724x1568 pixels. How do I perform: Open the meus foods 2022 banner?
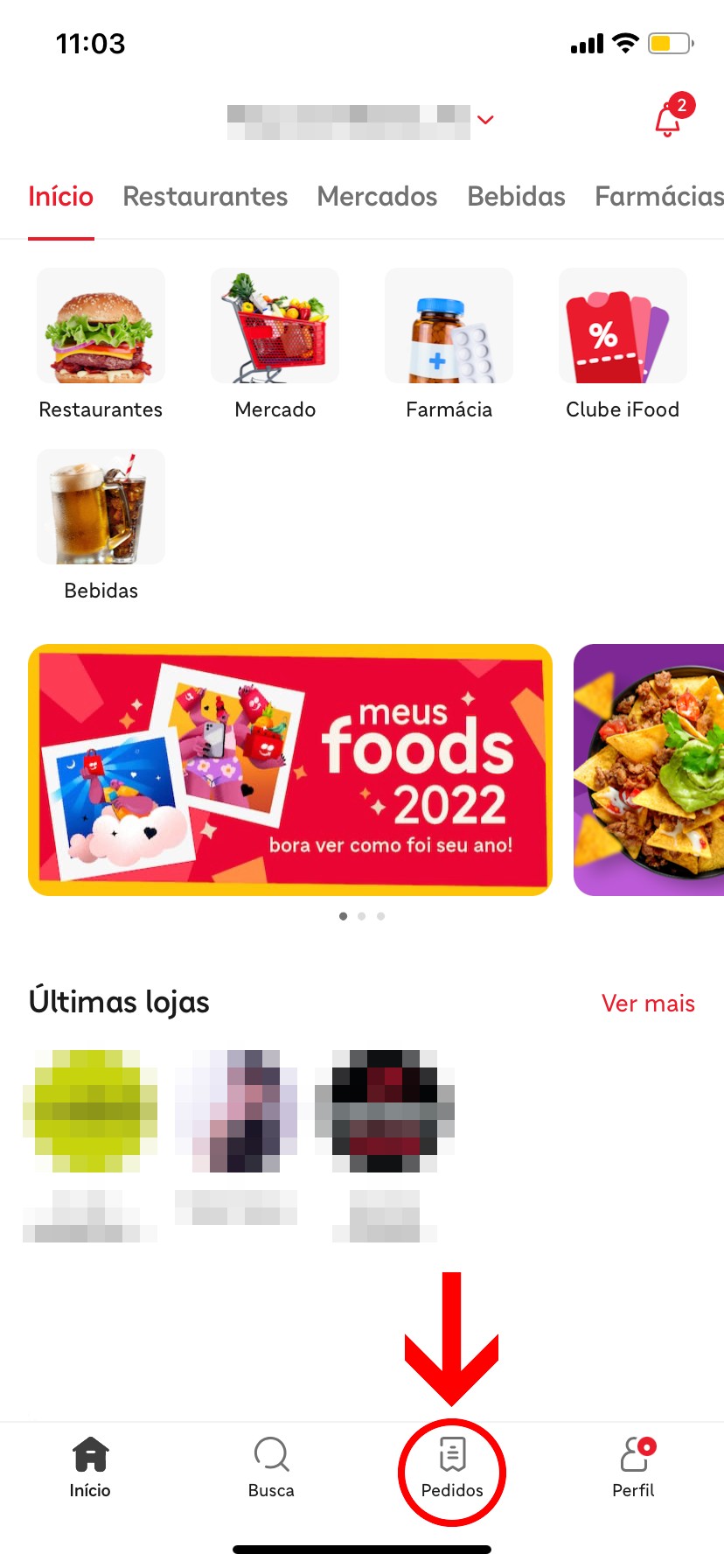tap(290, 770)
